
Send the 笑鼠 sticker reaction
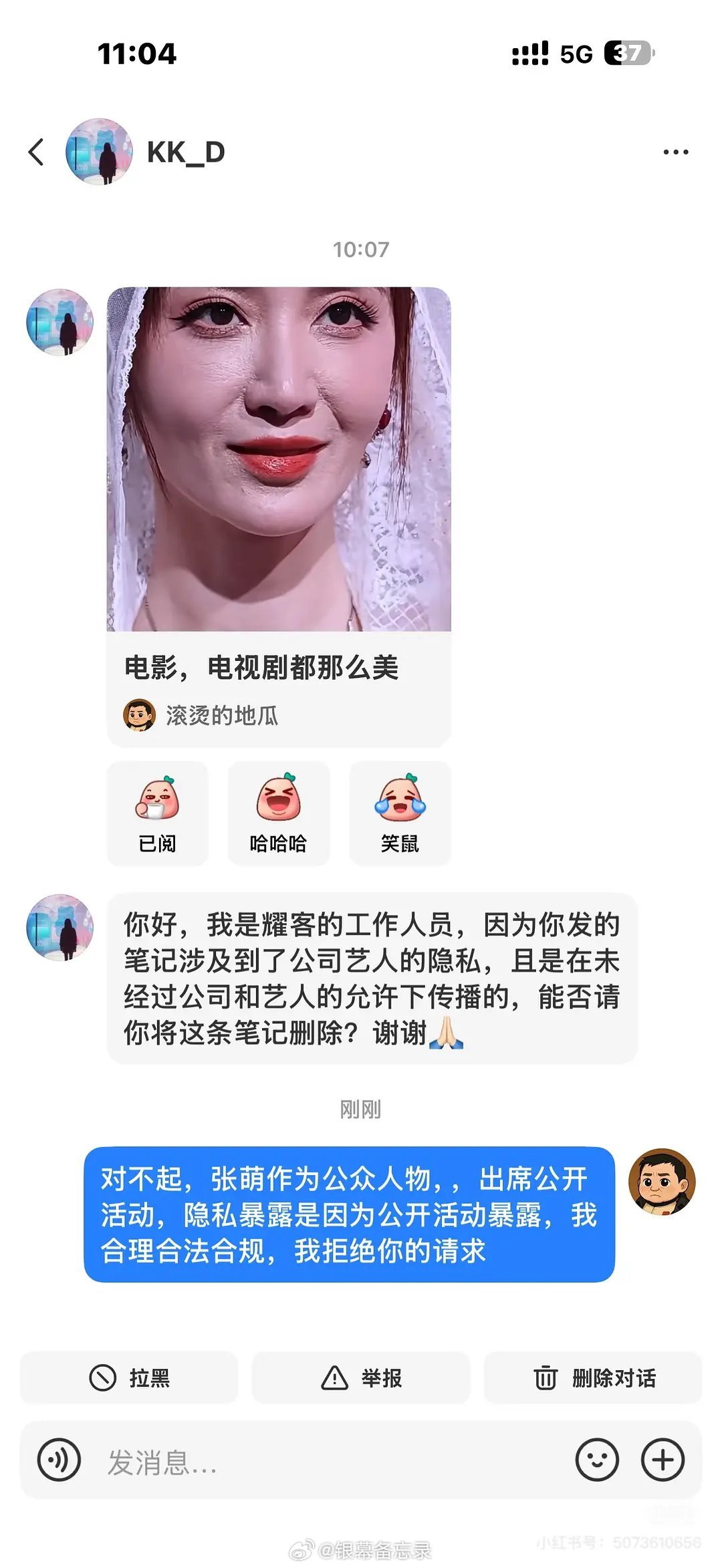[x=400, y=812]
